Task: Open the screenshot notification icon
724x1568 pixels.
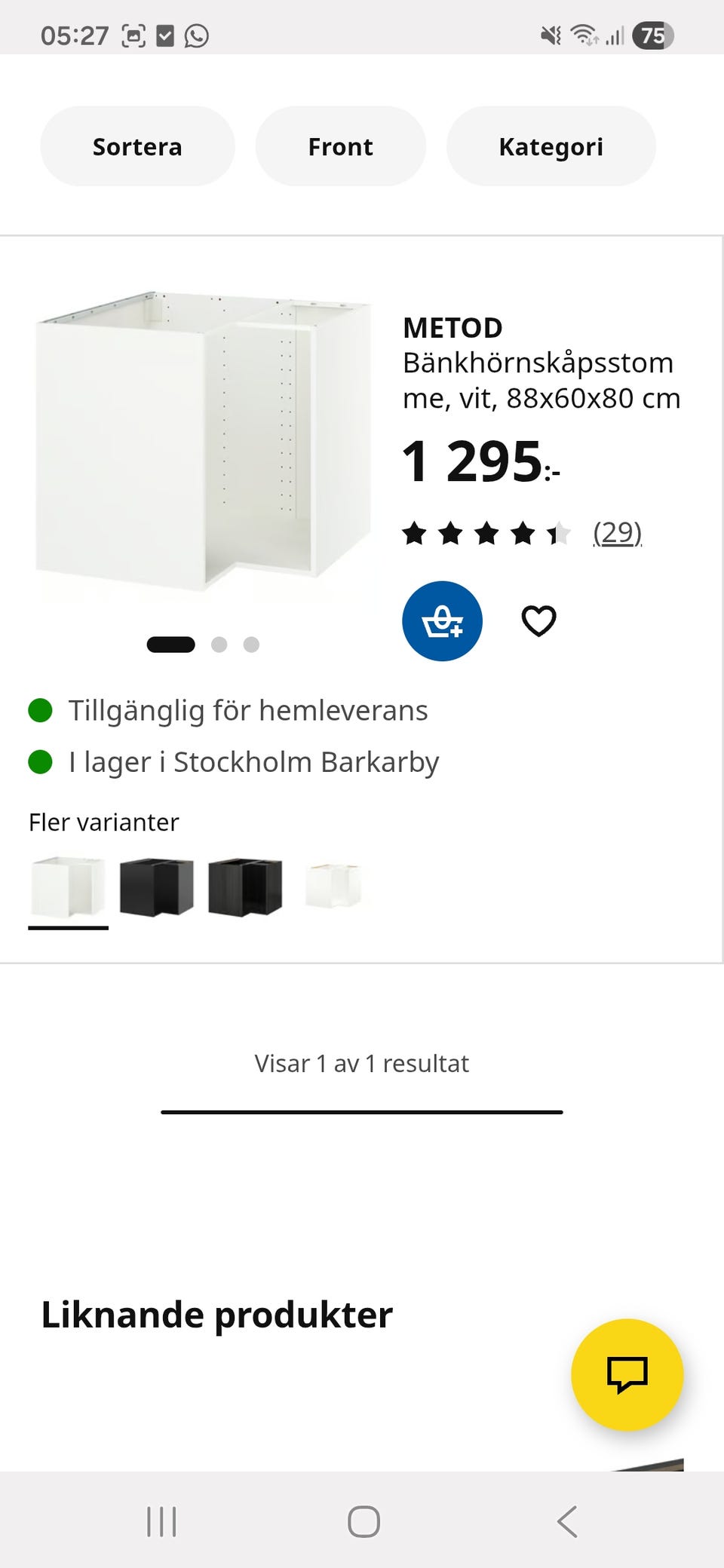Action: 133,35
